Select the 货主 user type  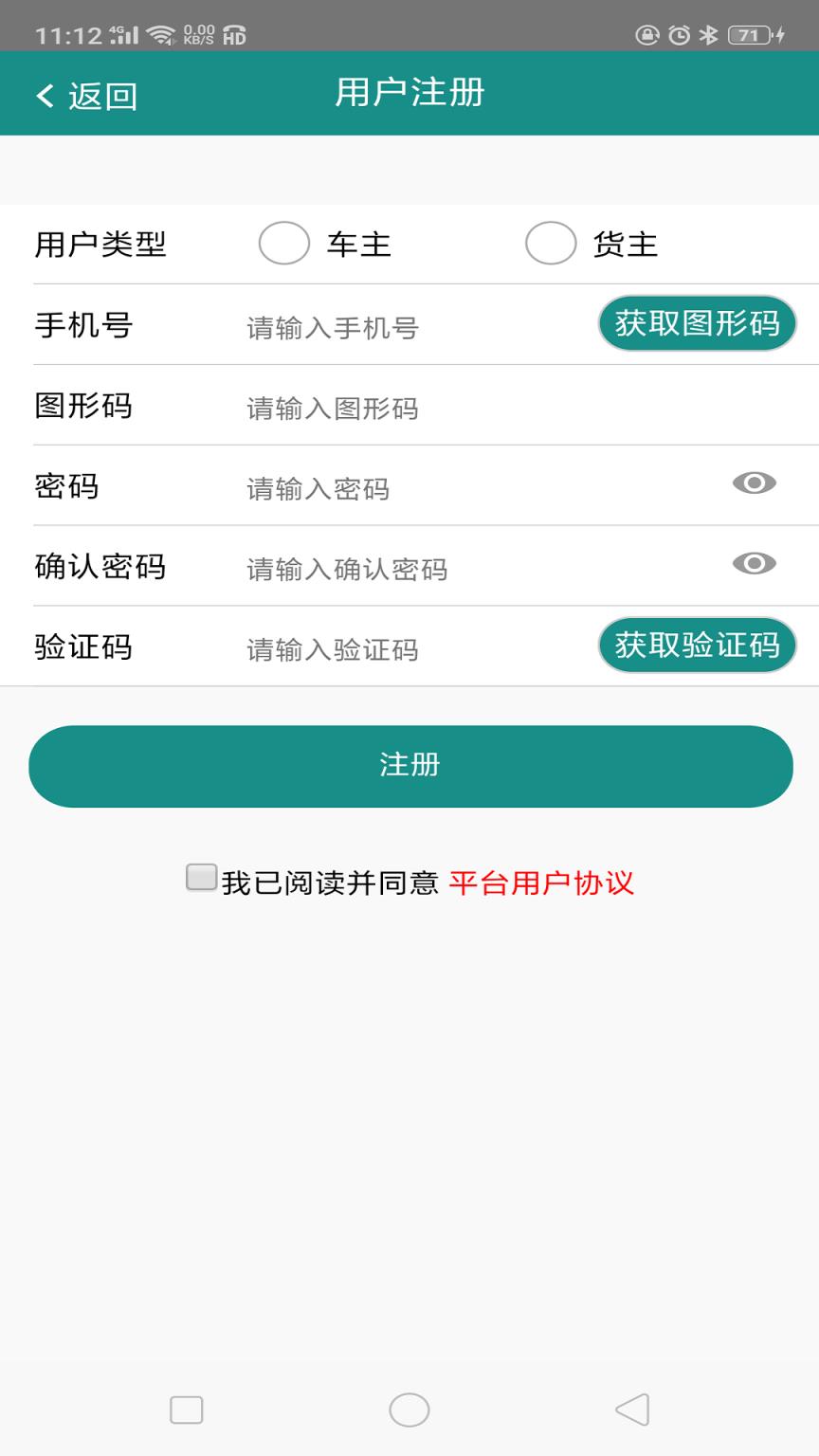point(550,244)
